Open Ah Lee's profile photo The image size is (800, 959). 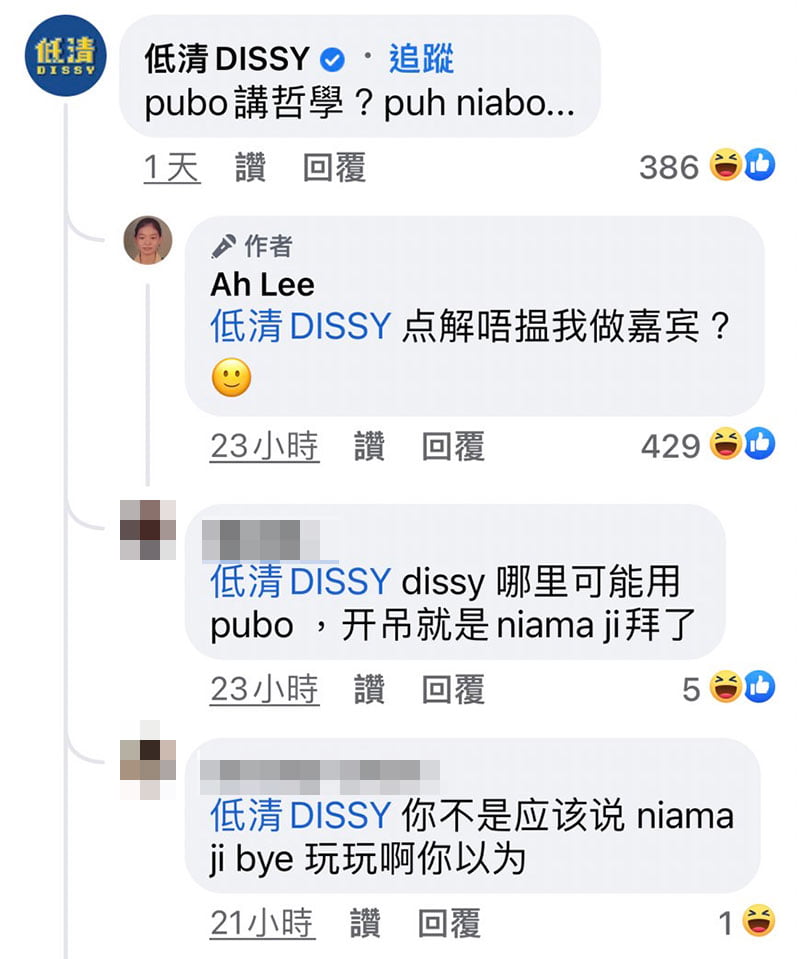pyautogui.click(x=148, y=240)
